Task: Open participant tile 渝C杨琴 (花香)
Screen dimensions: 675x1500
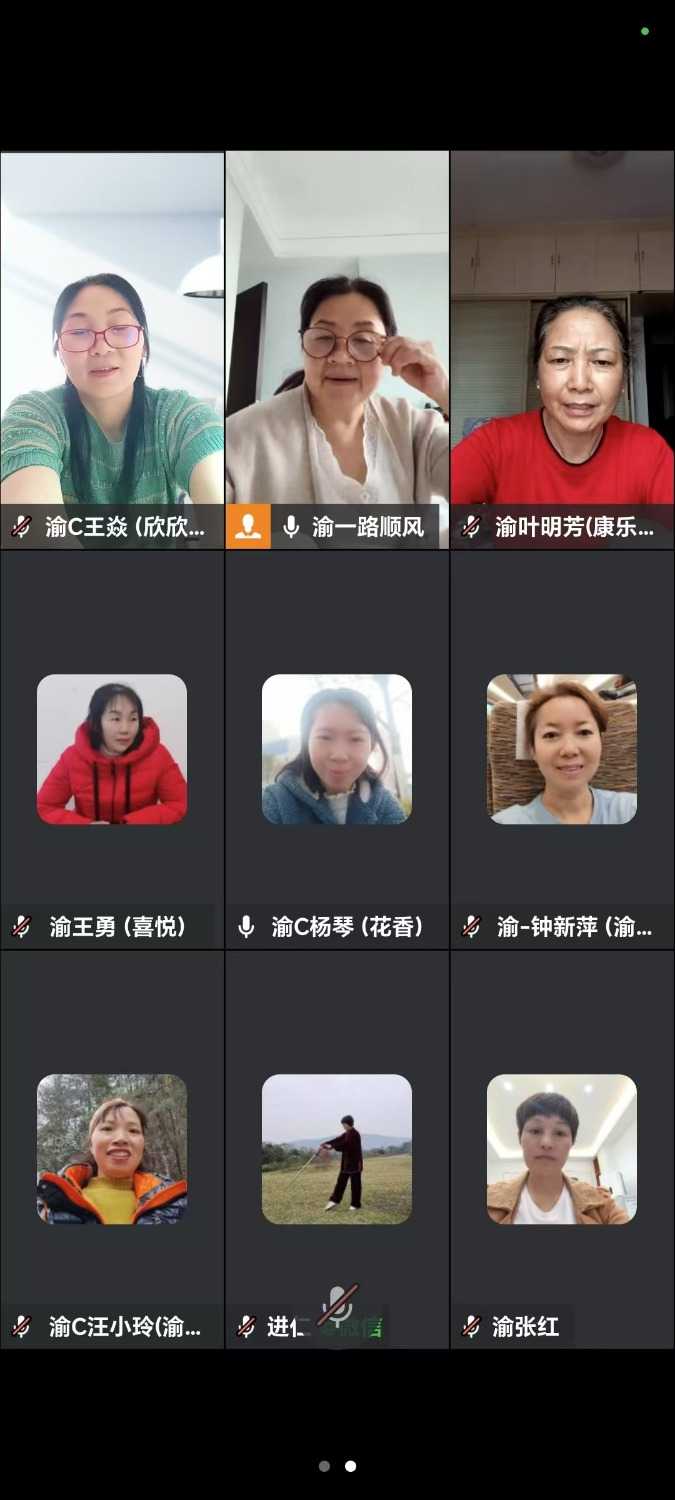Action: pyautogui.click(x=337, y=749)
